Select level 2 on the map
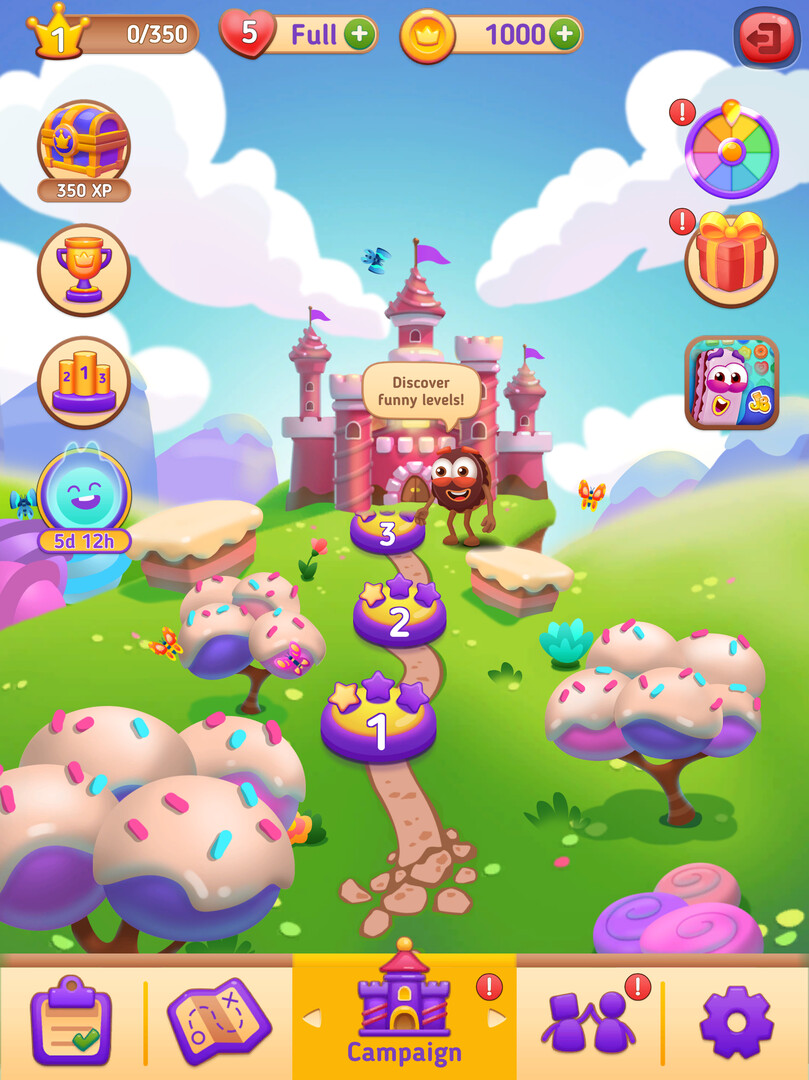This screenshot has width=809, height=1080. click(x=399, y=613)
